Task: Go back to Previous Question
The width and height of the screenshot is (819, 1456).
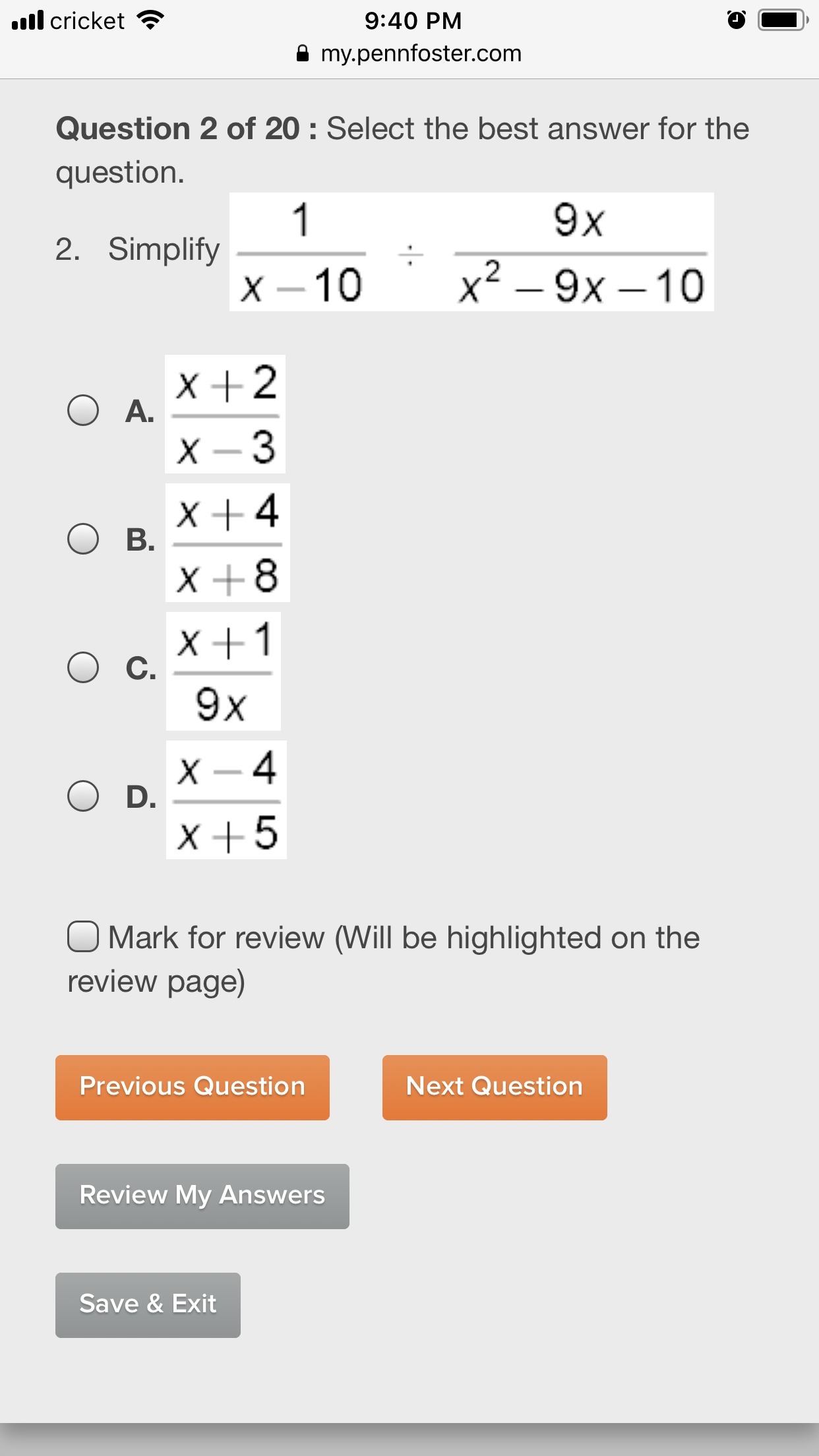Action: point(192,1087)
